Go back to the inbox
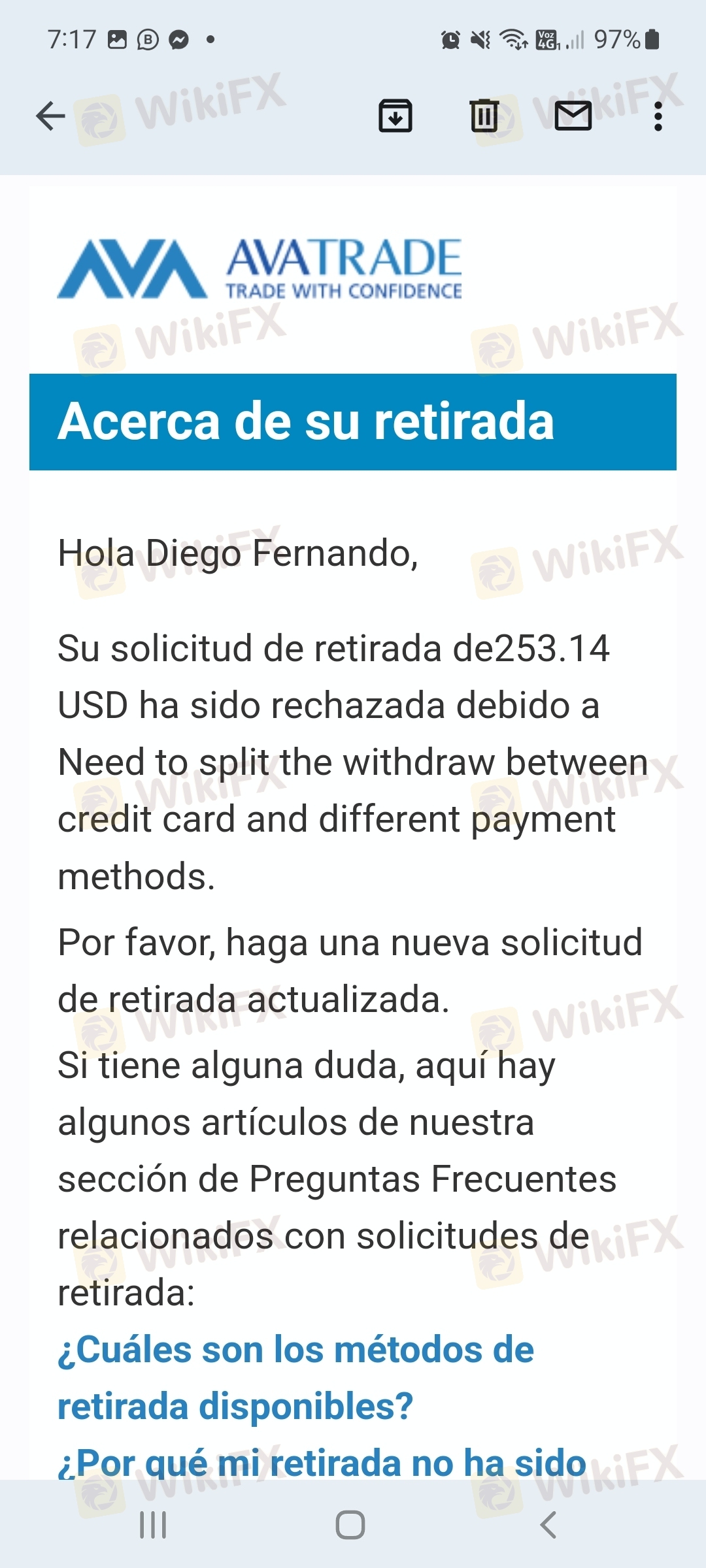 [50, 117]
